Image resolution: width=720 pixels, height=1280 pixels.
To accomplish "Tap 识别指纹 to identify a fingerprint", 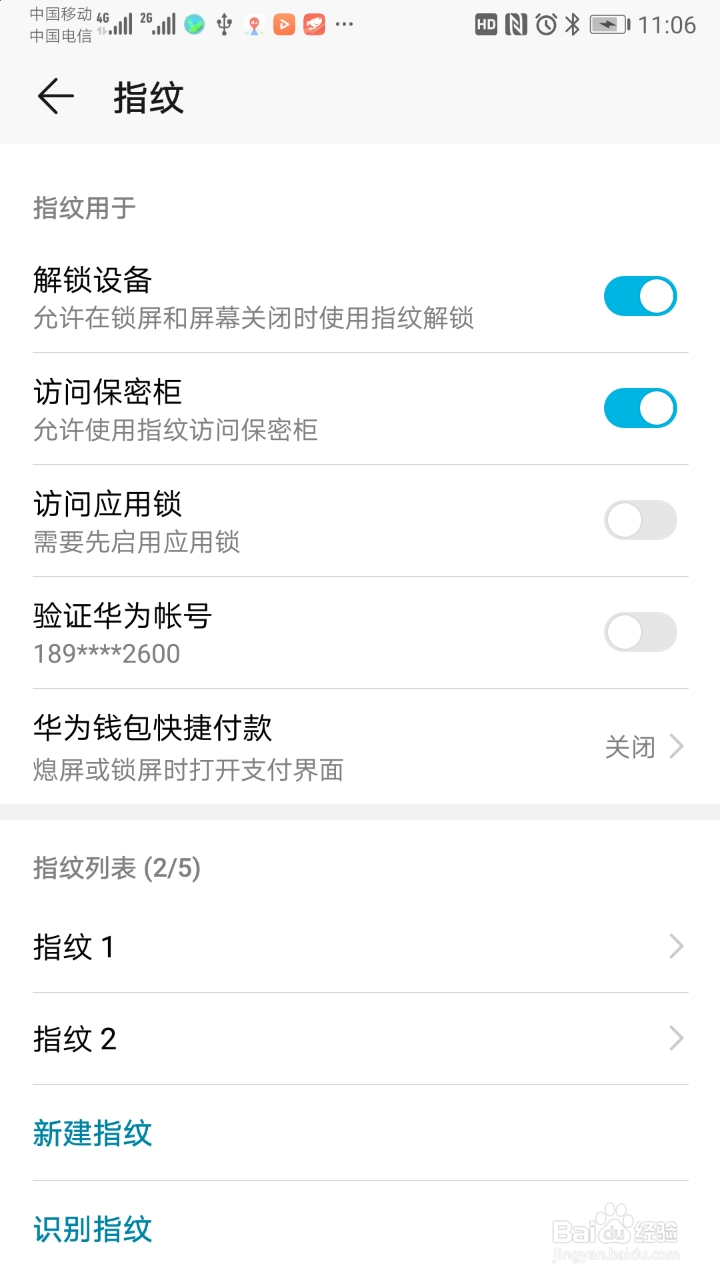I will [91, 1229].
